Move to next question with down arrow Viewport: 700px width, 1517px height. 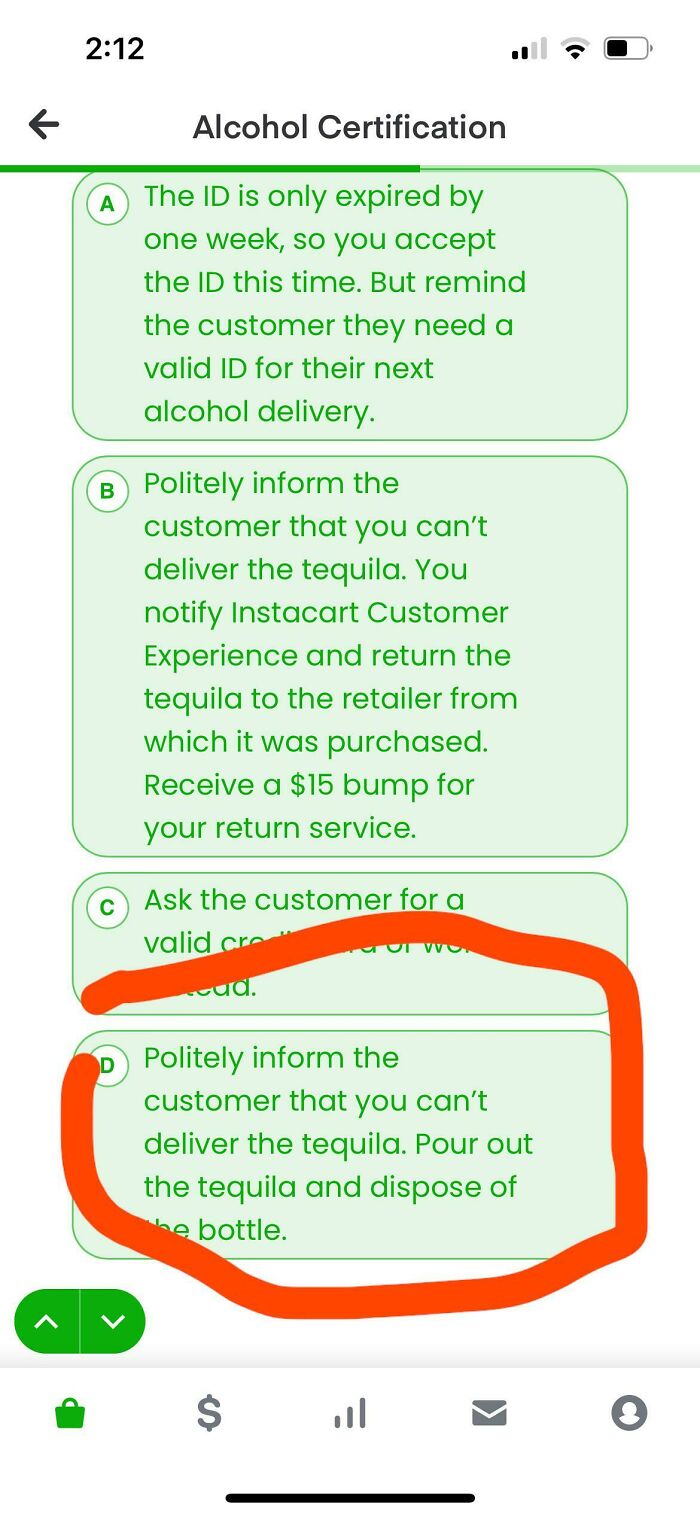coord(113,1321)
